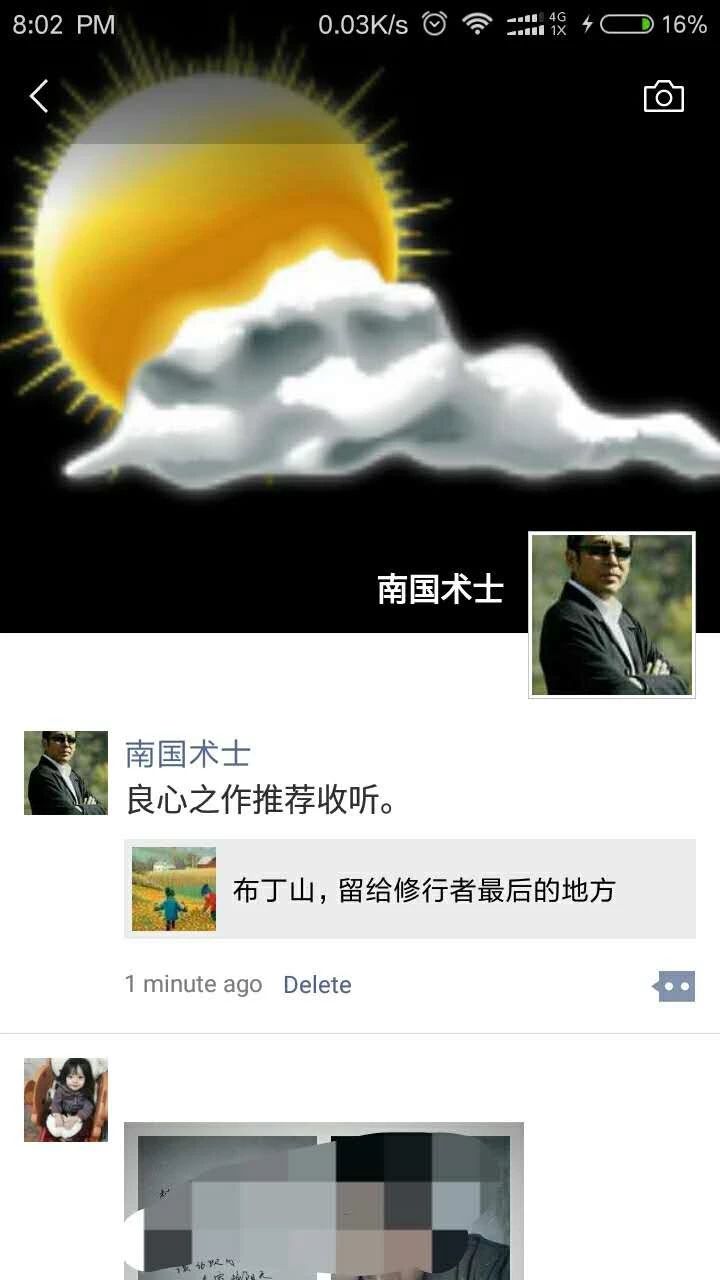Open the like and comment bubble button
The width and height of the screenshot is (720, 1280).
click(x=675, y=986)
